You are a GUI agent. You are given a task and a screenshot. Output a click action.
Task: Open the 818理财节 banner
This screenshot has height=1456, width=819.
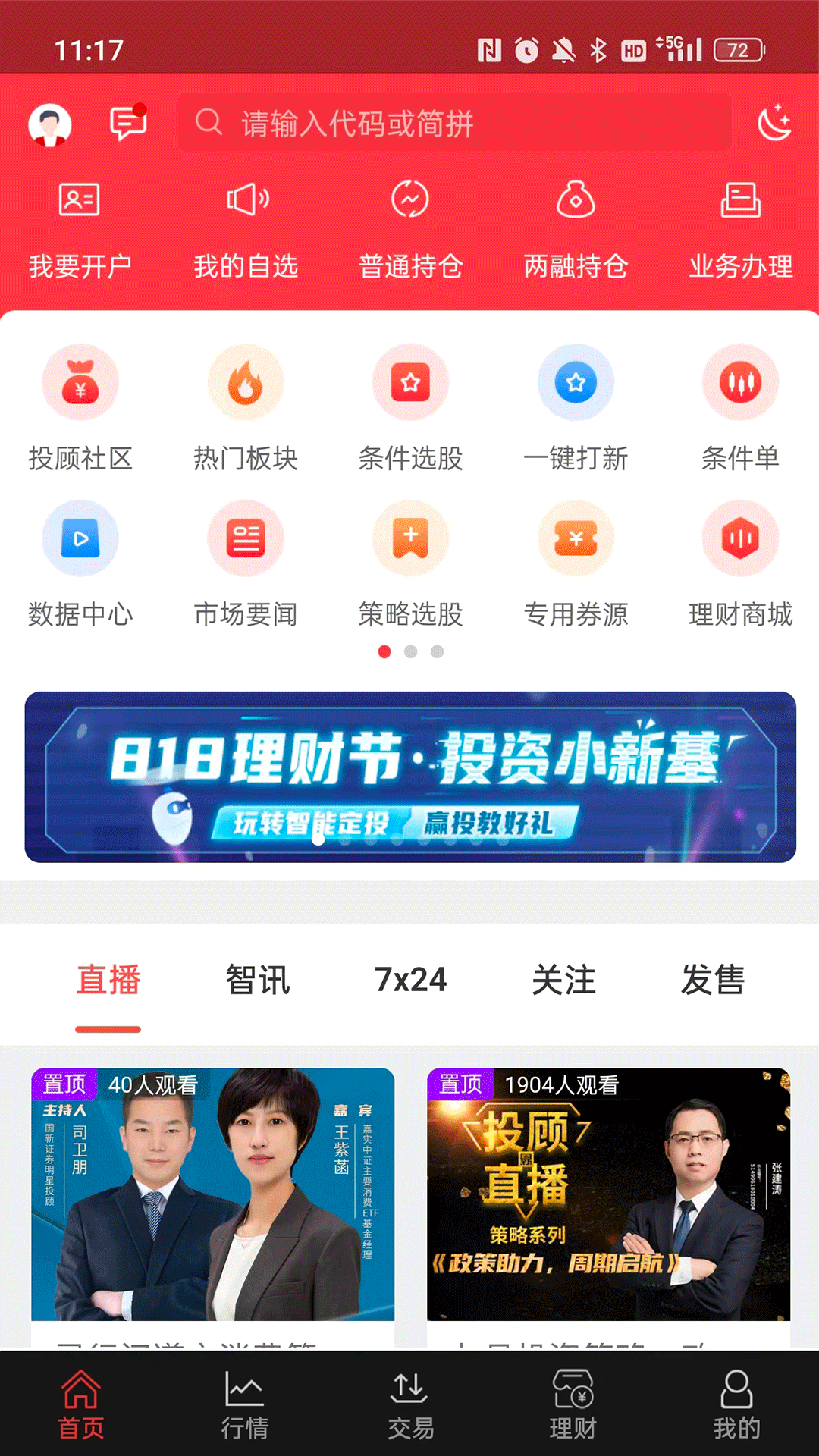pos(410,777)
